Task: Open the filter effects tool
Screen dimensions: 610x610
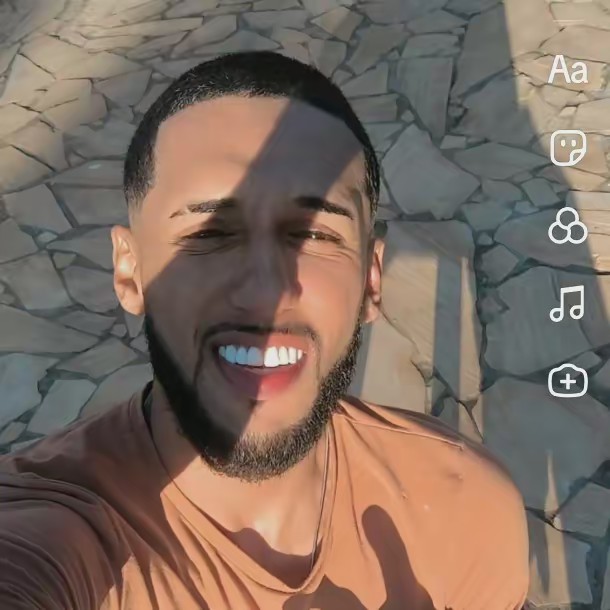Action: click(568, 227)
